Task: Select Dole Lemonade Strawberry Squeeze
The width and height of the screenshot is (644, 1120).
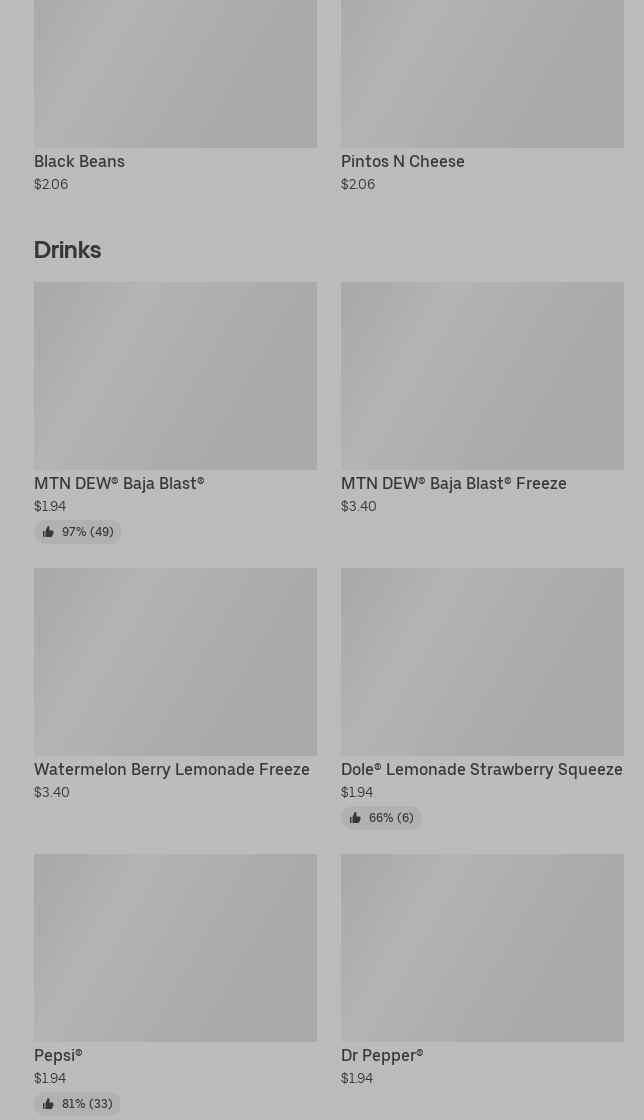Action: tap(482, 699)
